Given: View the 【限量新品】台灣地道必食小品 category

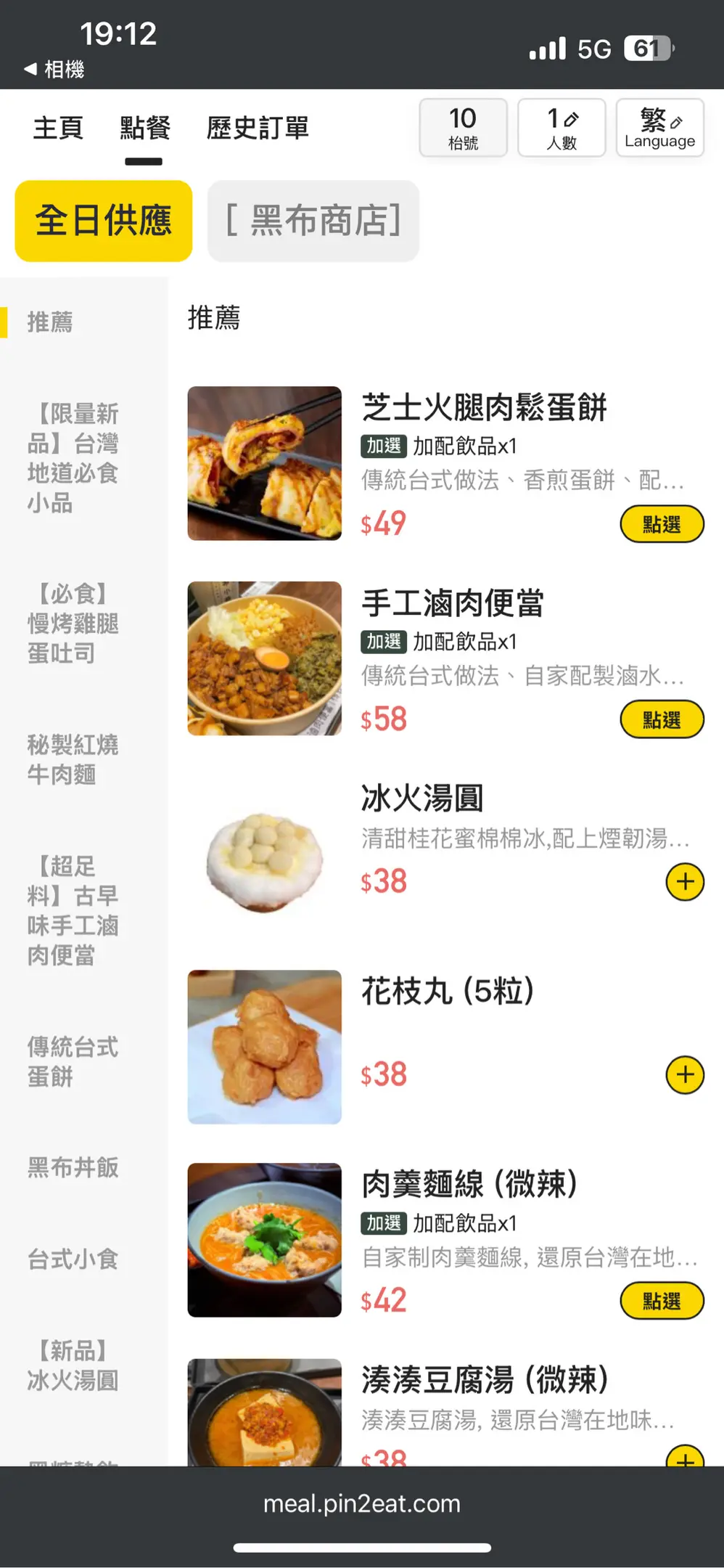Looking at the screenshot, I should [73, 458].
